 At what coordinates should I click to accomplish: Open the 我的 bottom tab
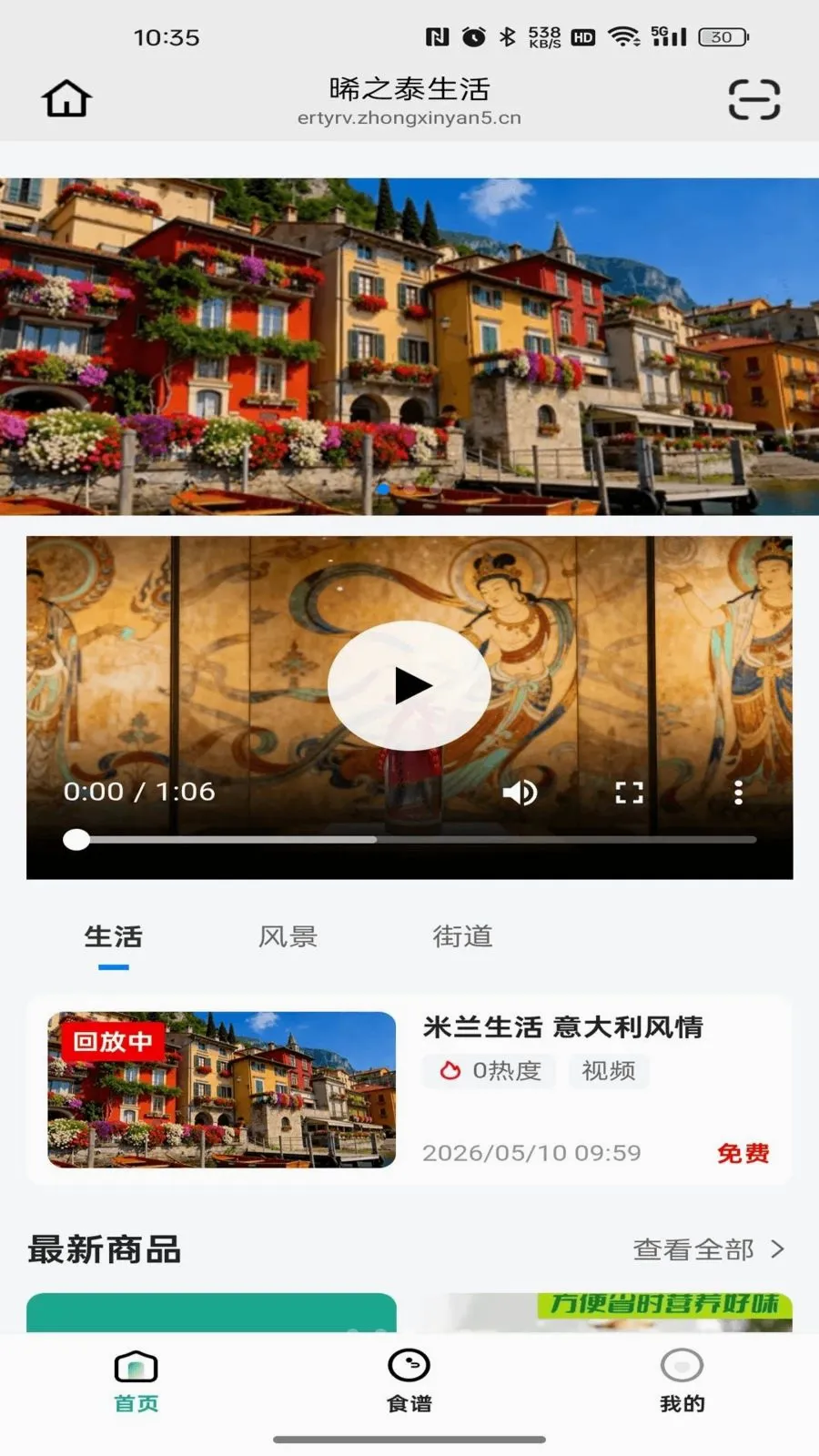[682, 1381]
